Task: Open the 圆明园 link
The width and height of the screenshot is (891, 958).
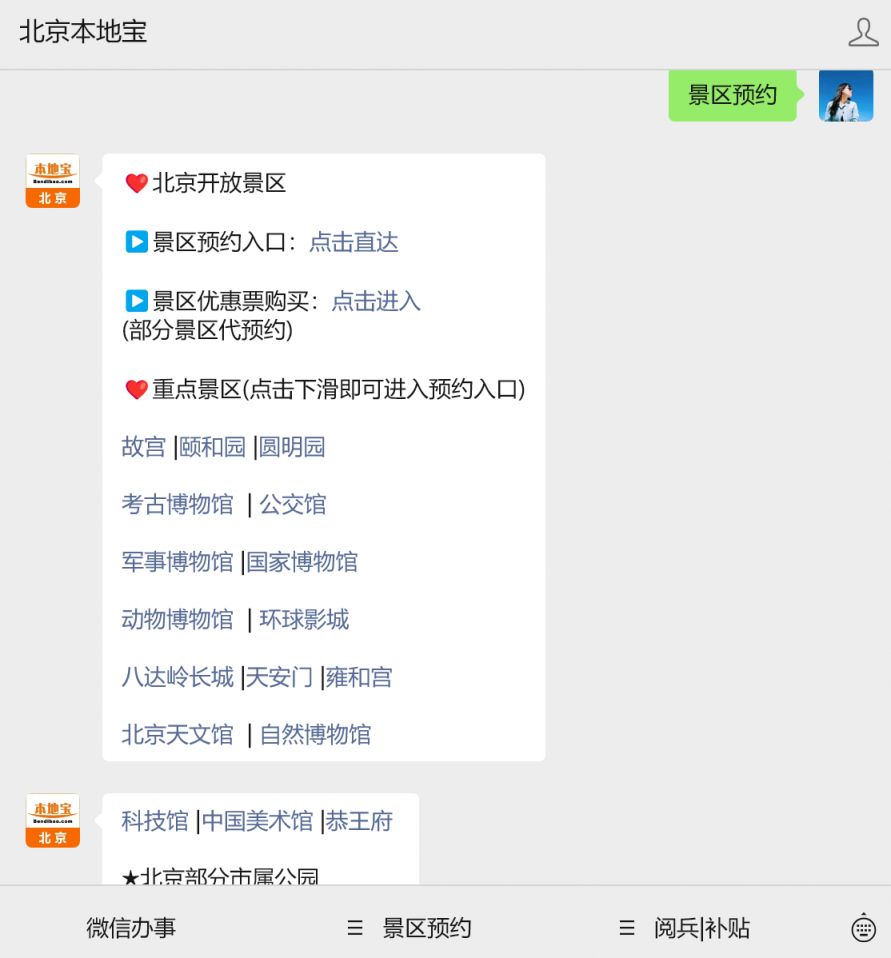Action: [292, 447]
